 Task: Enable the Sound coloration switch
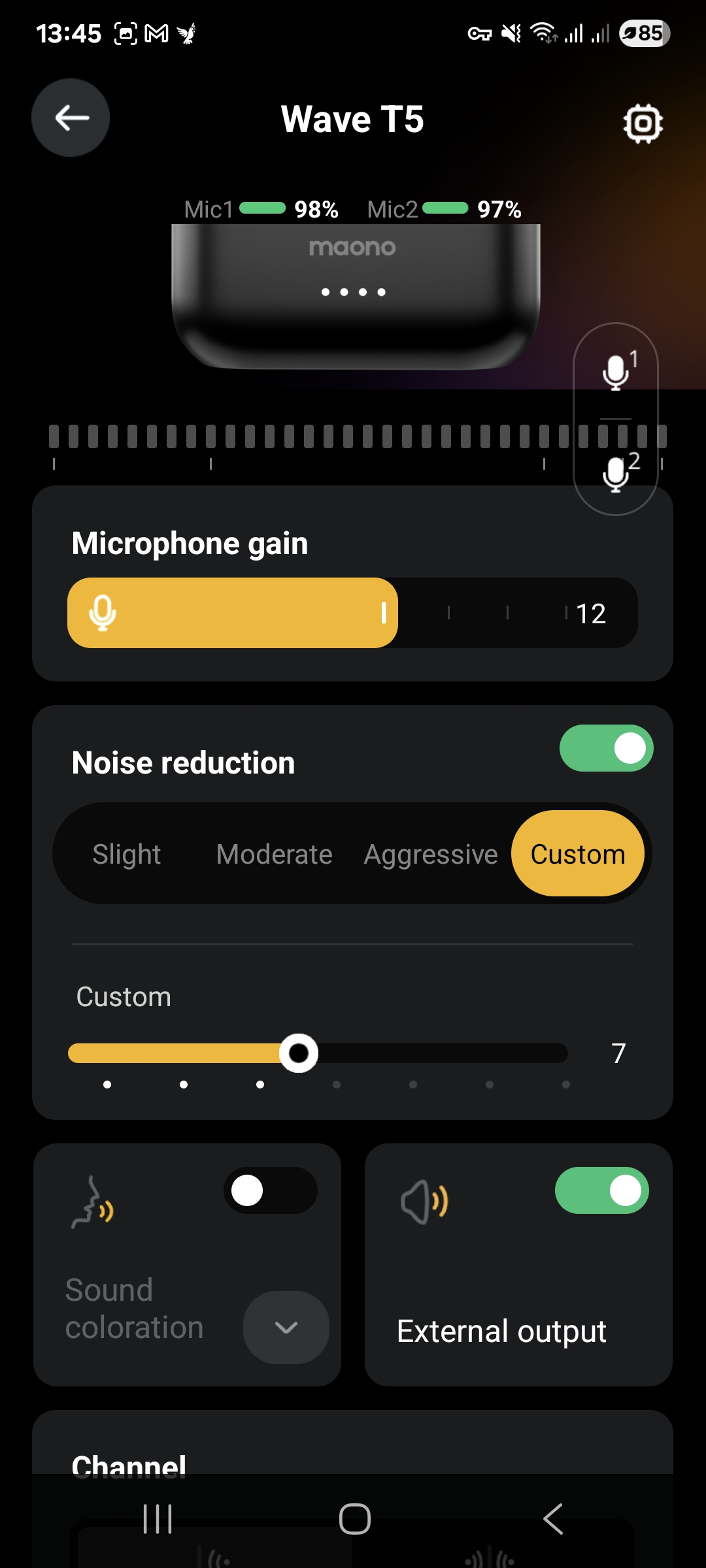tap(270, 1190)
